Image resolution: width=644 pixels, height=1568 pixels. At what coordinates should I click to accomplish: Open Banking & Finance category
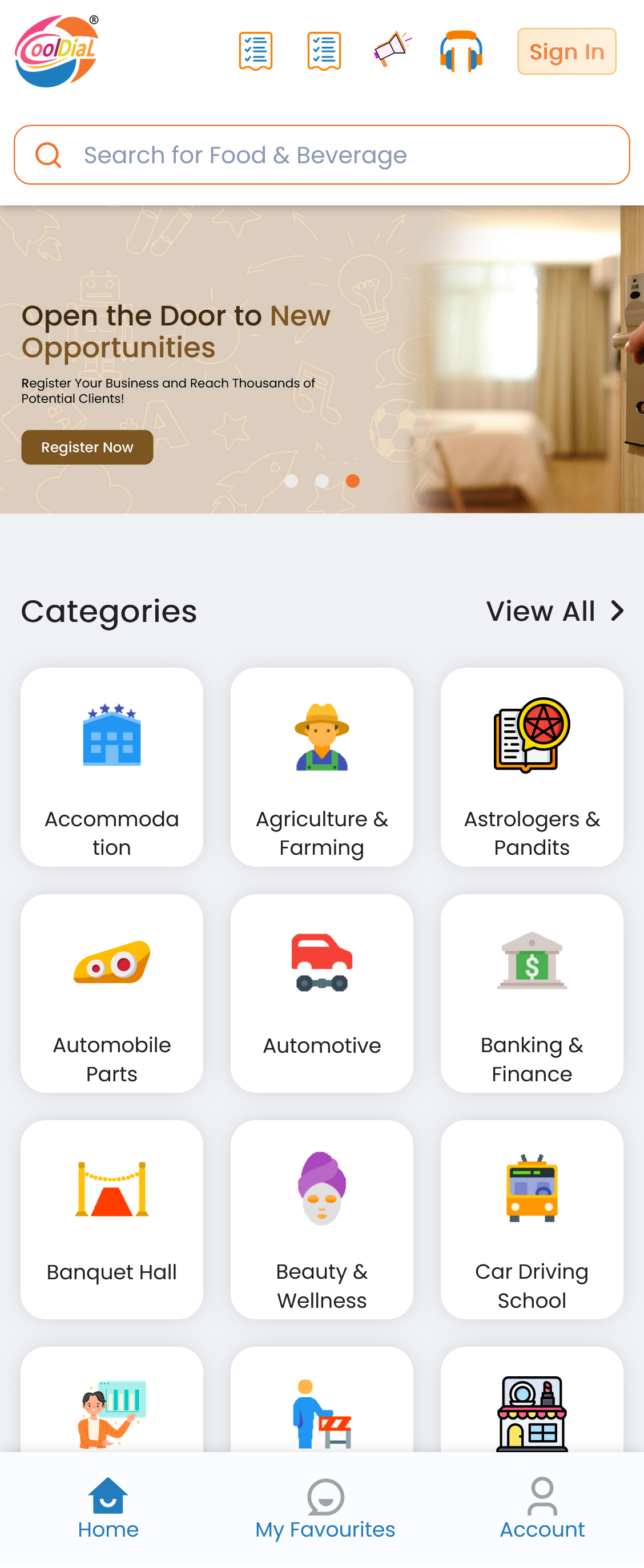point(532,993)
